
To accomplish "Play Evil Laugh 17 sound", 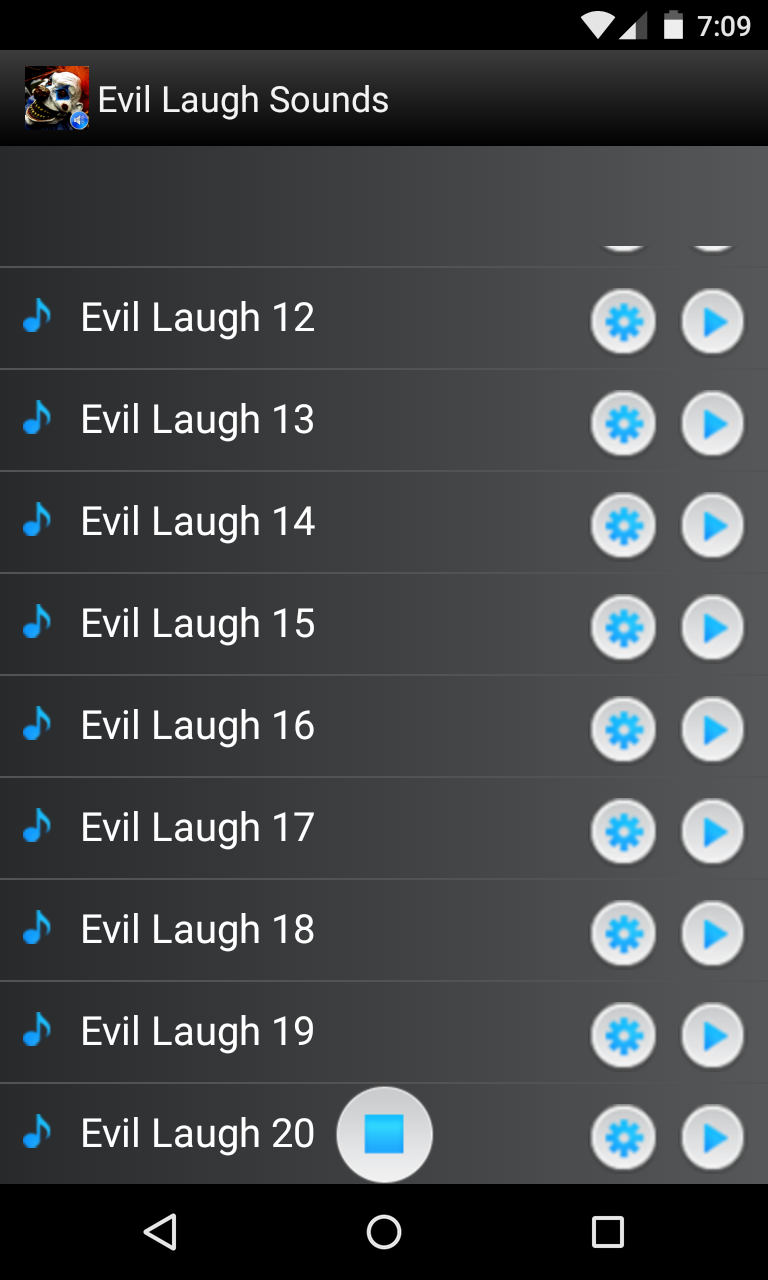I will point(712,832).
